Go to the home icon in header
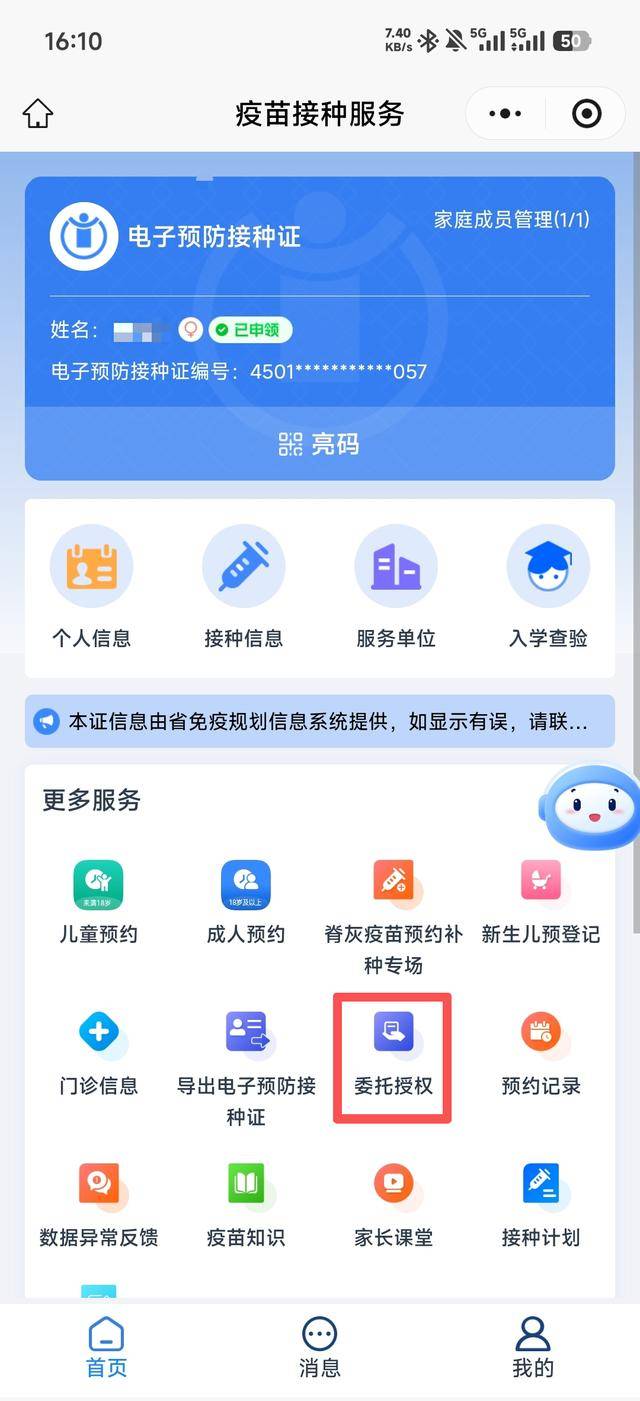The height and width of the screenshot is (1401, 640). [x=37, y=113]
